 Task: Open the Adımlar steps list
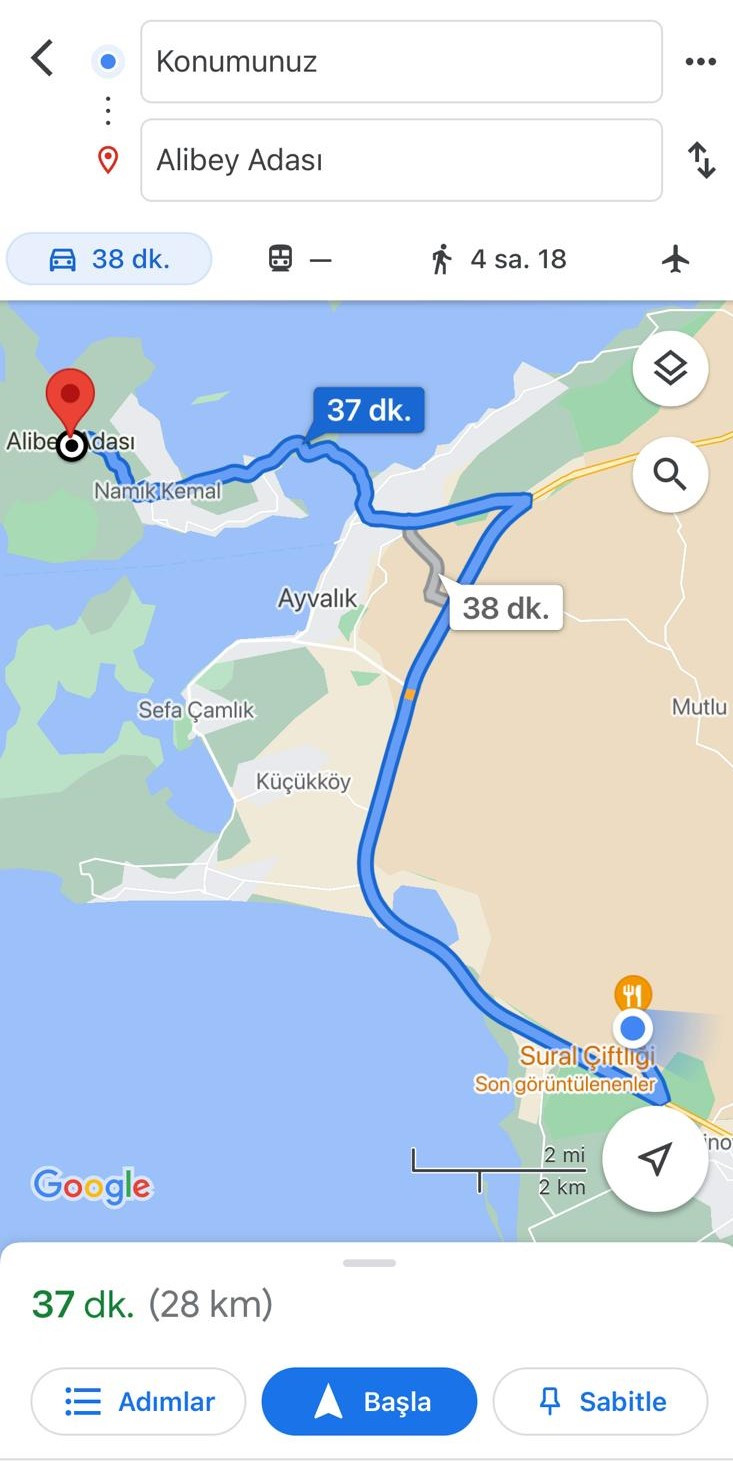click(x=138, y=1402)
